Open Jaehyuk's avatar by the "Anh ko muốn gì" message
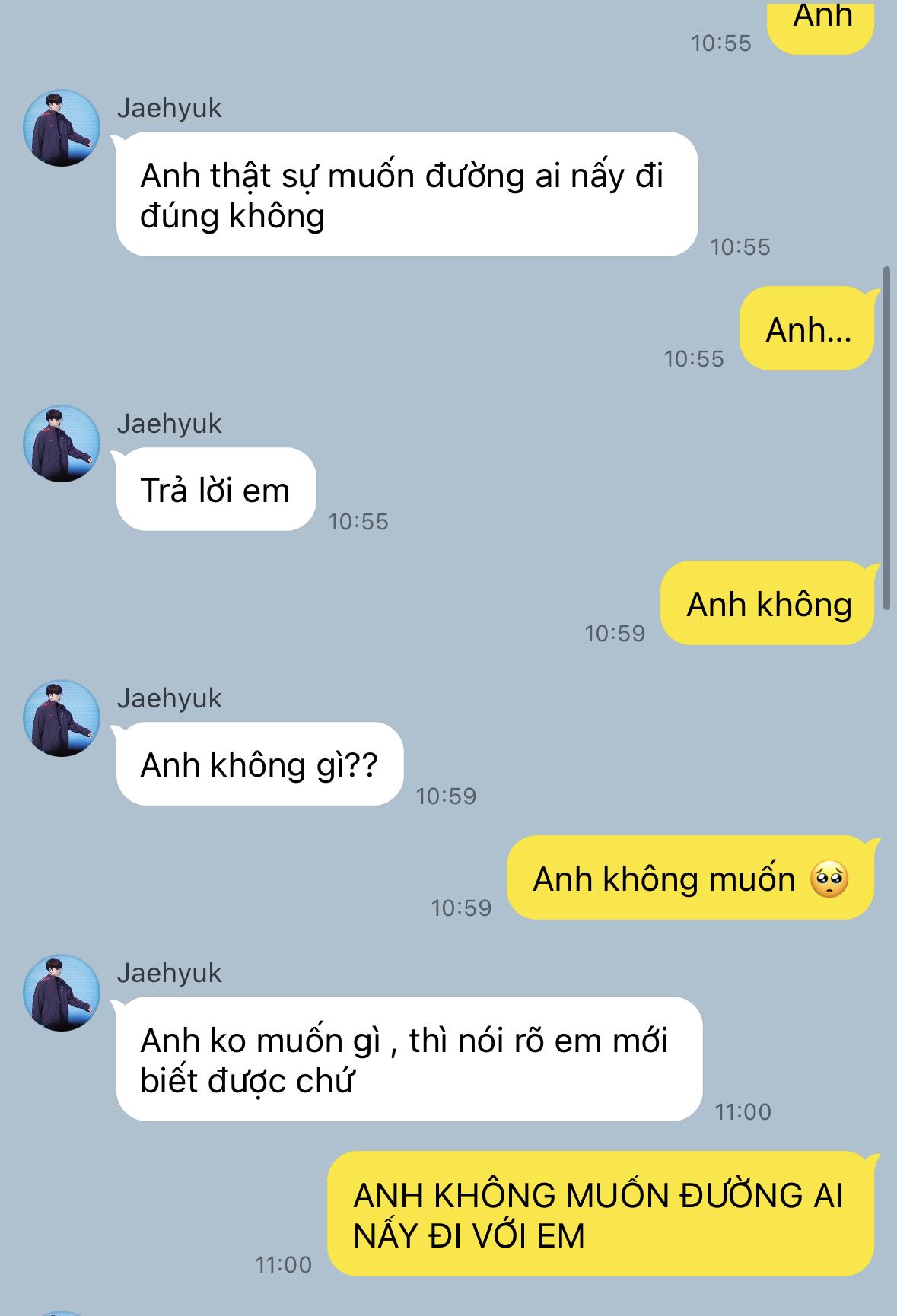The image size is (897, 1316). tap(62, 993)
